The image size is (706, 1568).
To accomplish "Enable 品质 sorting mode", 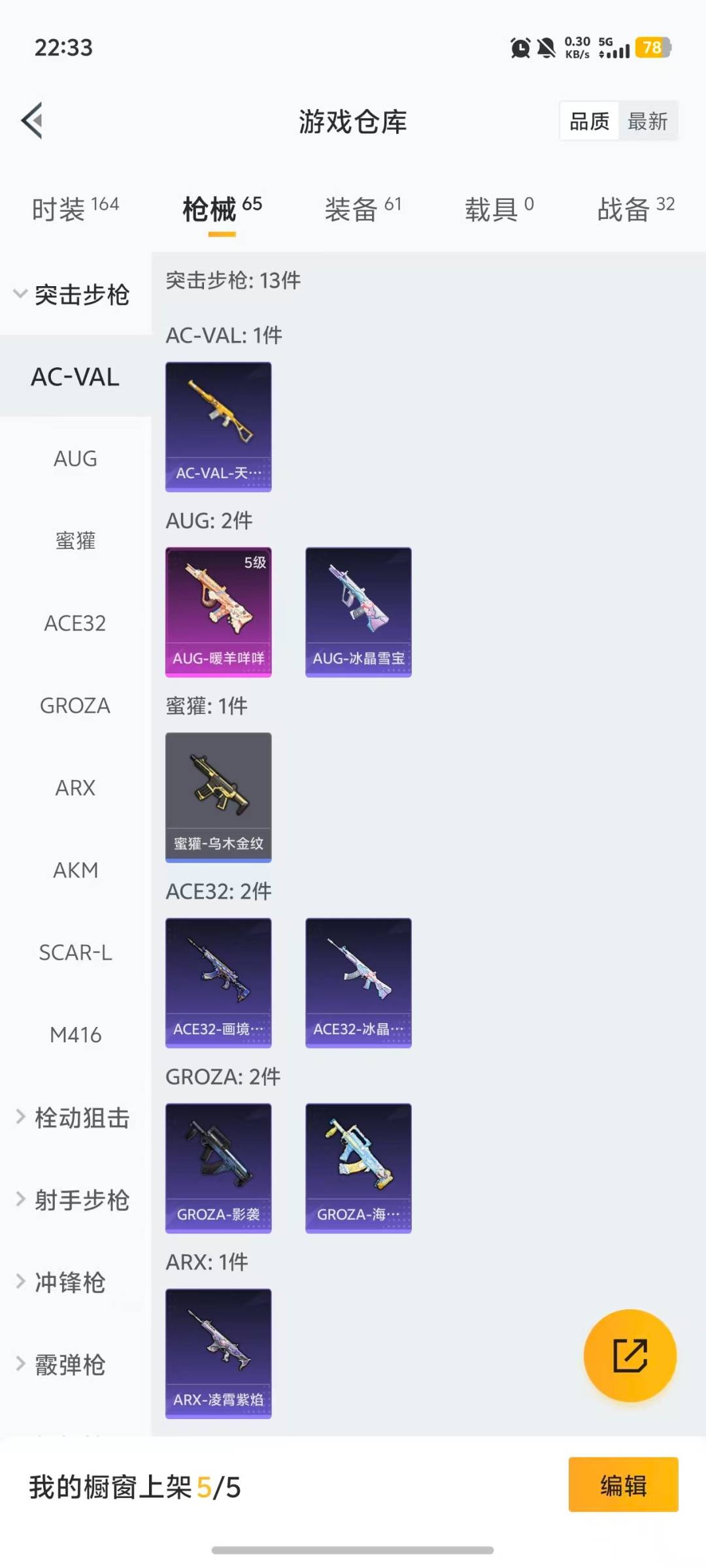I will tap(589, 121).
